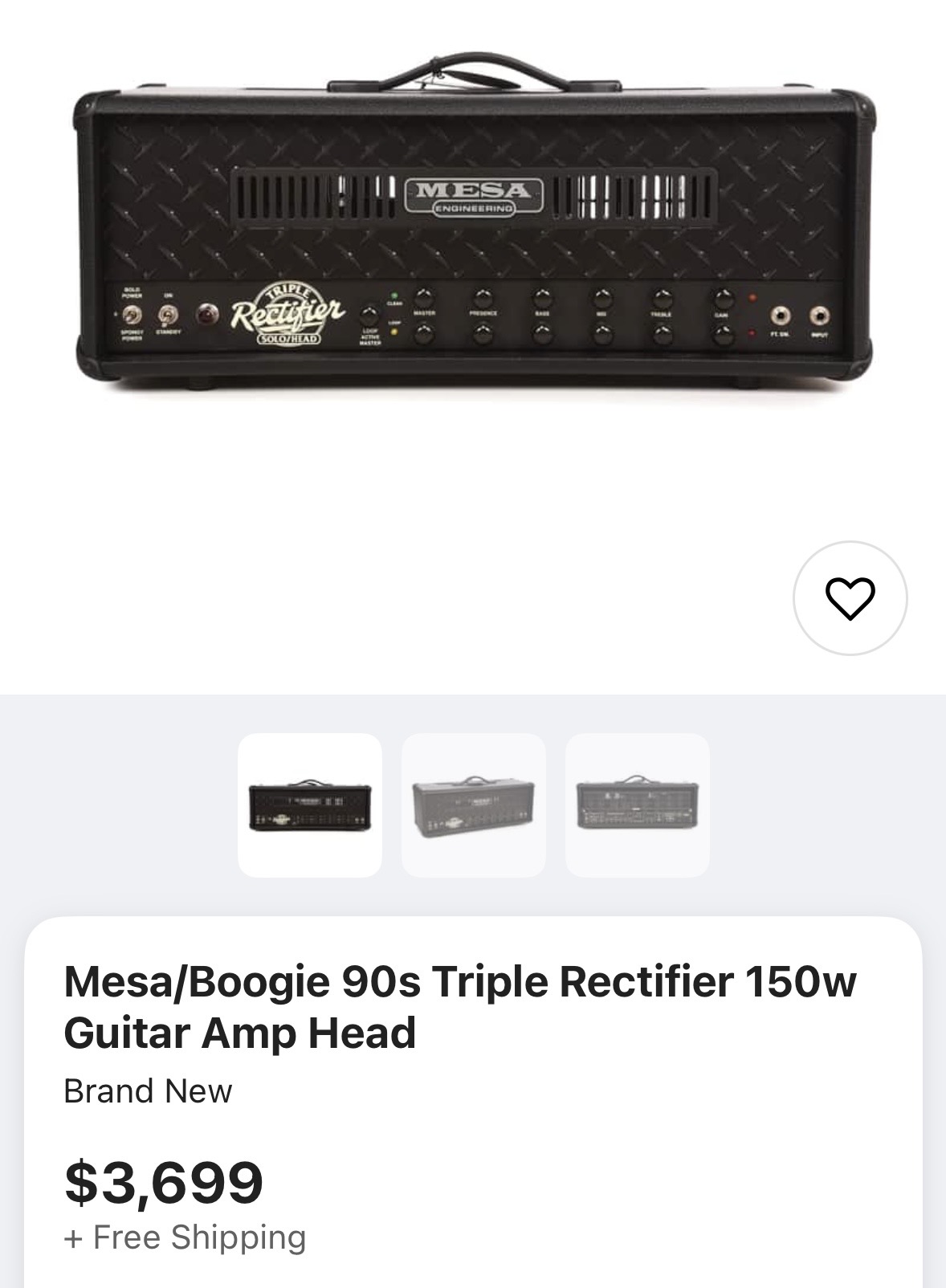Viewport: 946px width, 1288px height.
Task: View the second angled-view thumbnail
Action: point(474,805)
